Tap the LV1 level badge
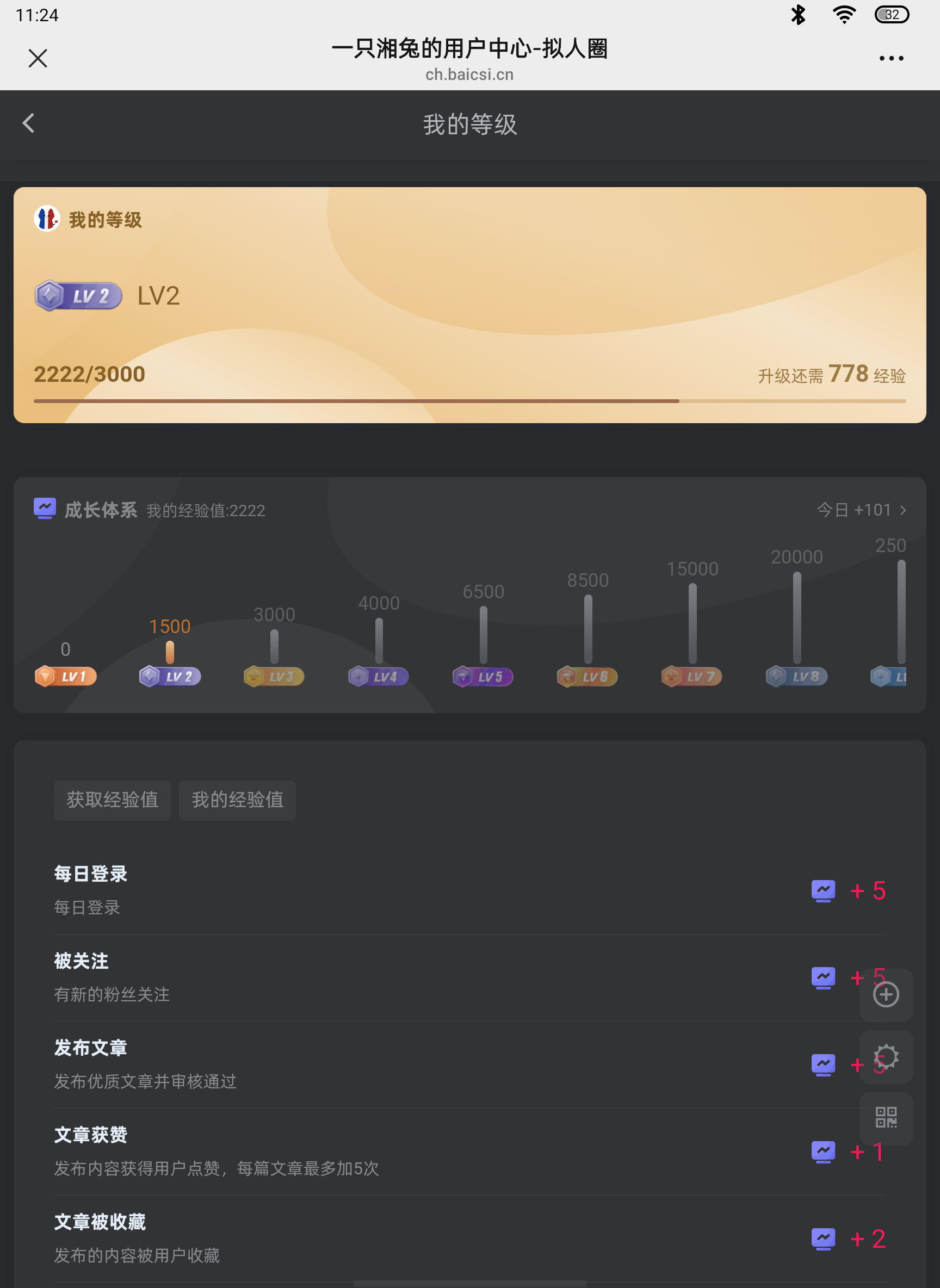Screen dimensions: 940x1288 (65, 677)
